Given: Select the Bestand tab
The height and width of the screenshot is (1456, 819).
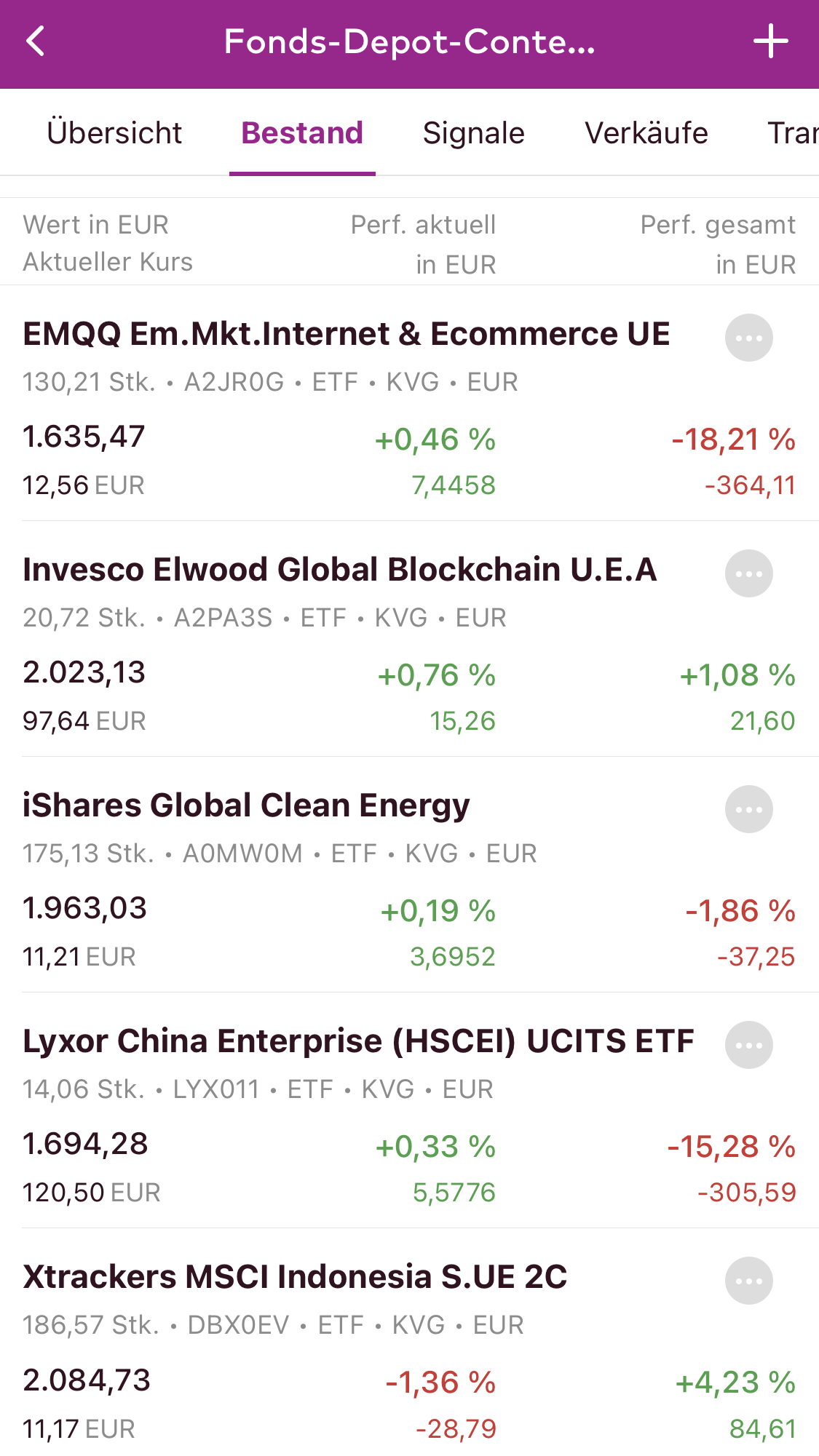Looking at the screenshot, I should coord(302,133).
